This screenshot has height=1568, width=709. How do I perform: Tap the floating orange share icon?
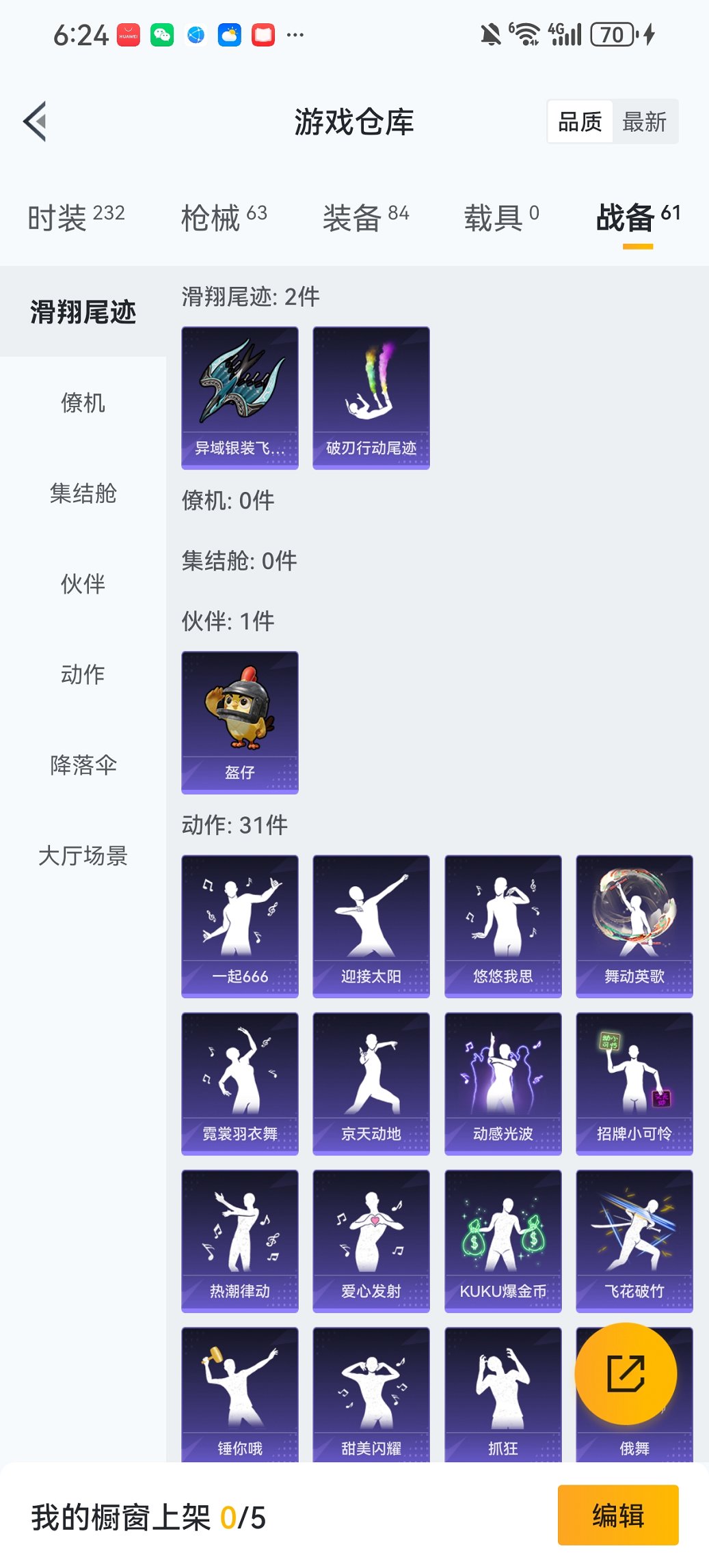(627, 1375)
